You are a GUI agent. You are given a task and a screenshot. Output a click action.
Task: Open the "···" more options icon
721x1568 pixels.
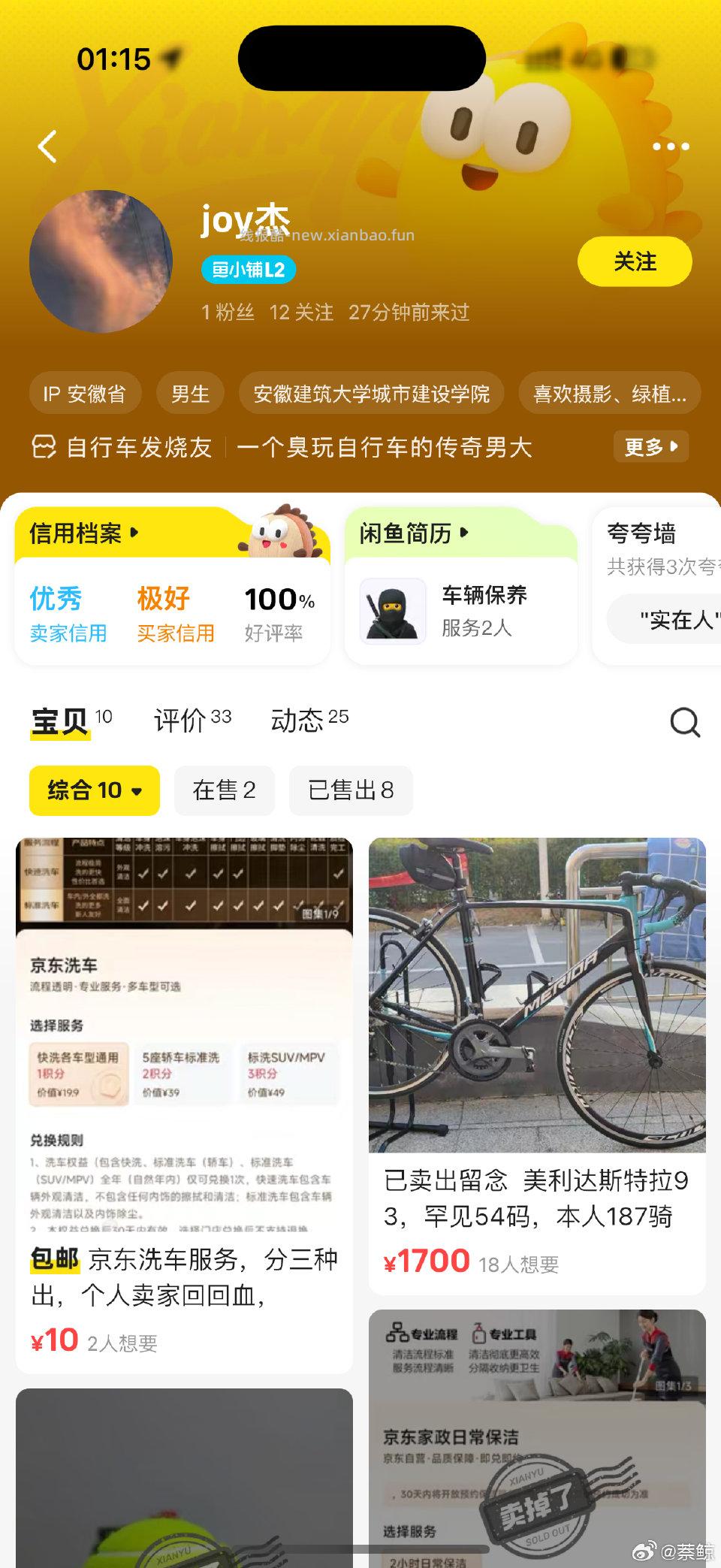click(x=669, y=147)
